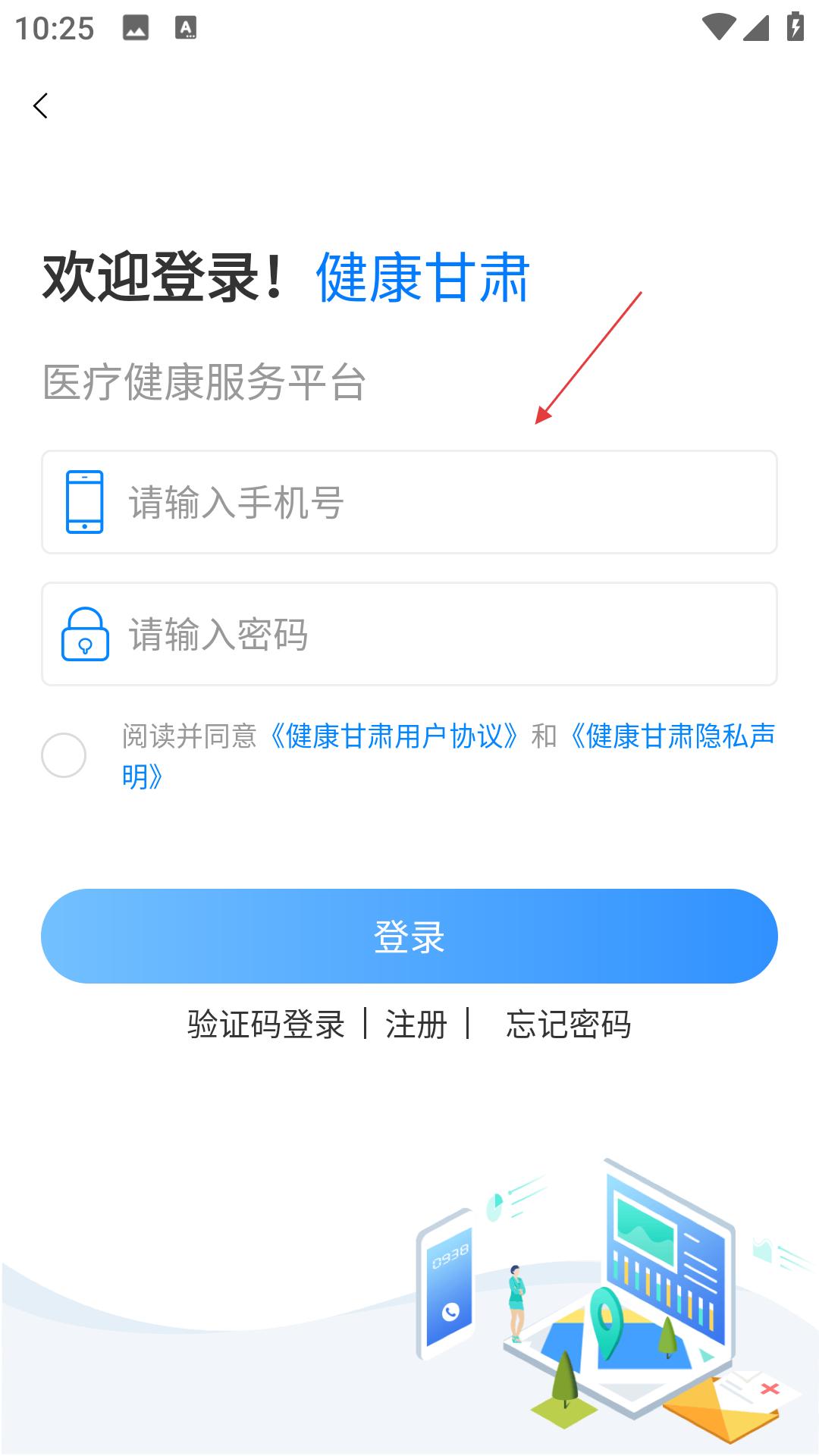Tap the password input field
The width and height of the screenshot is (819, 1456).
(409, 634)
